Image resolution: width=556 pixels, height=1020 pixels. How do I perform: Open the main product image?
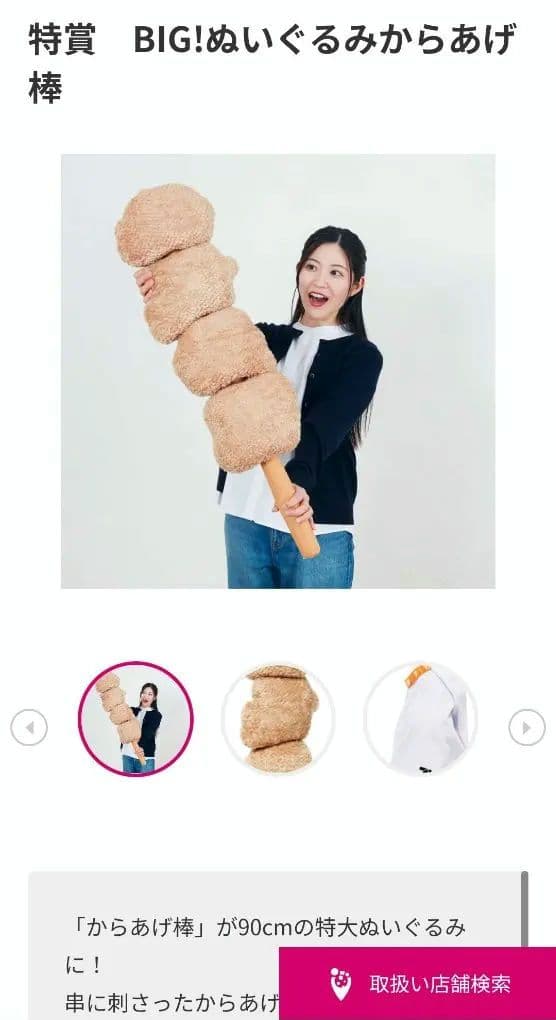pyautogui.click(x=278, y=371)
